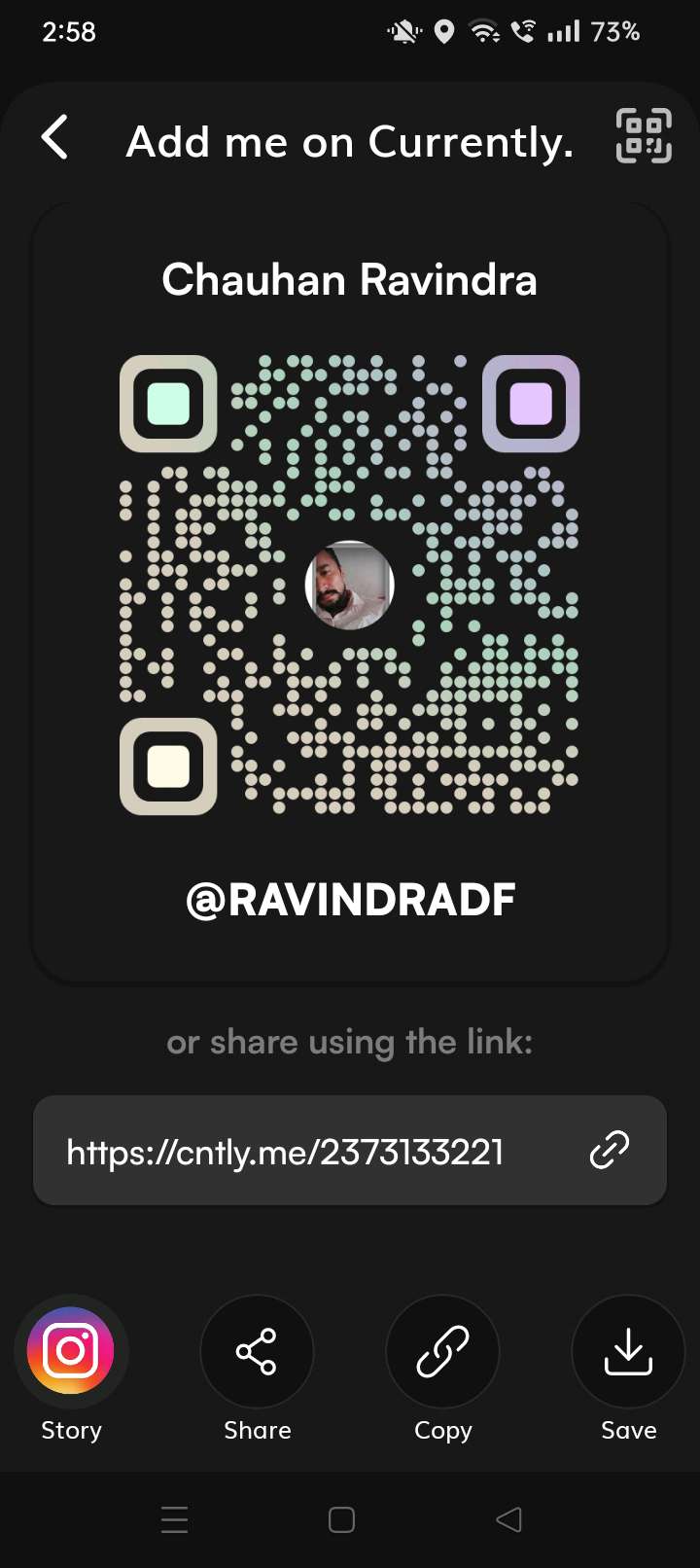This screenshot has width=700, height=1568.
Task: Tap the system home button
Action: pyautogui.click(x=341, y=1519)
